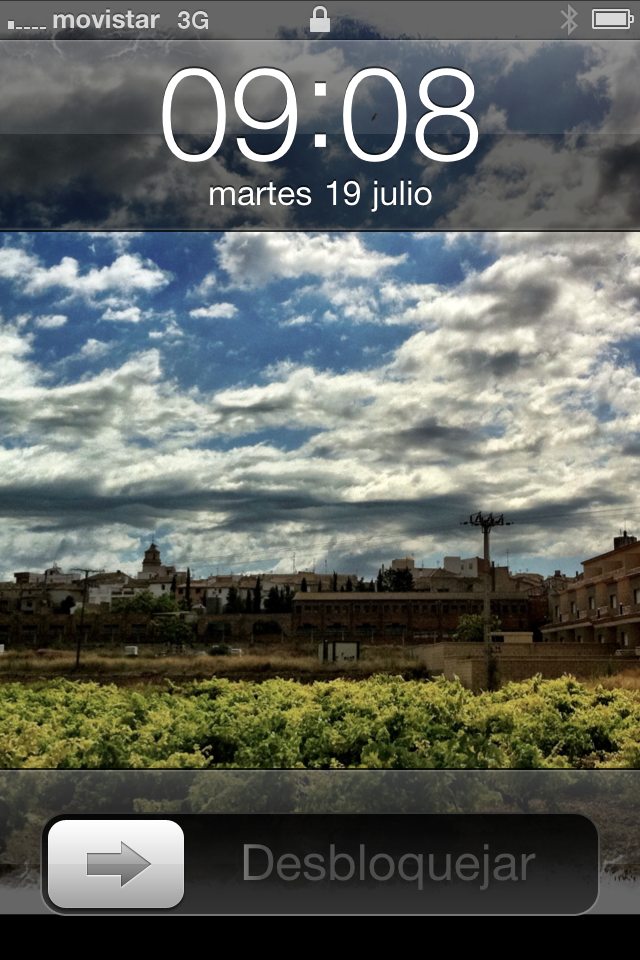Viewport: 640px width, 960px height.
Task: Tap the arrow knob on the Desbloquejar slider
Action: pyautogui.click(x=117, y=864)
